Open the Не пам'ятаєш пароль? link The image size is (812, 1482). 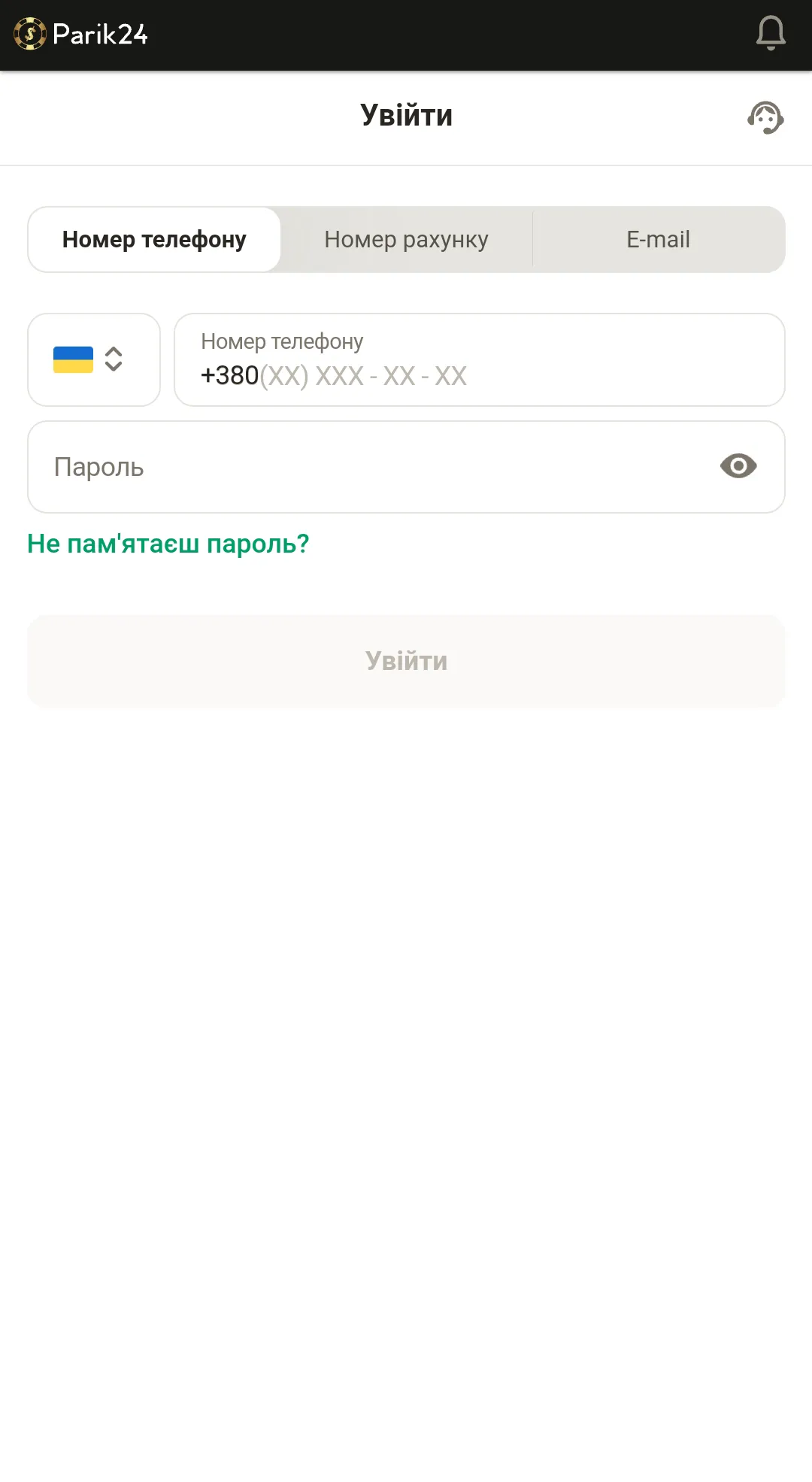[168, 544]
